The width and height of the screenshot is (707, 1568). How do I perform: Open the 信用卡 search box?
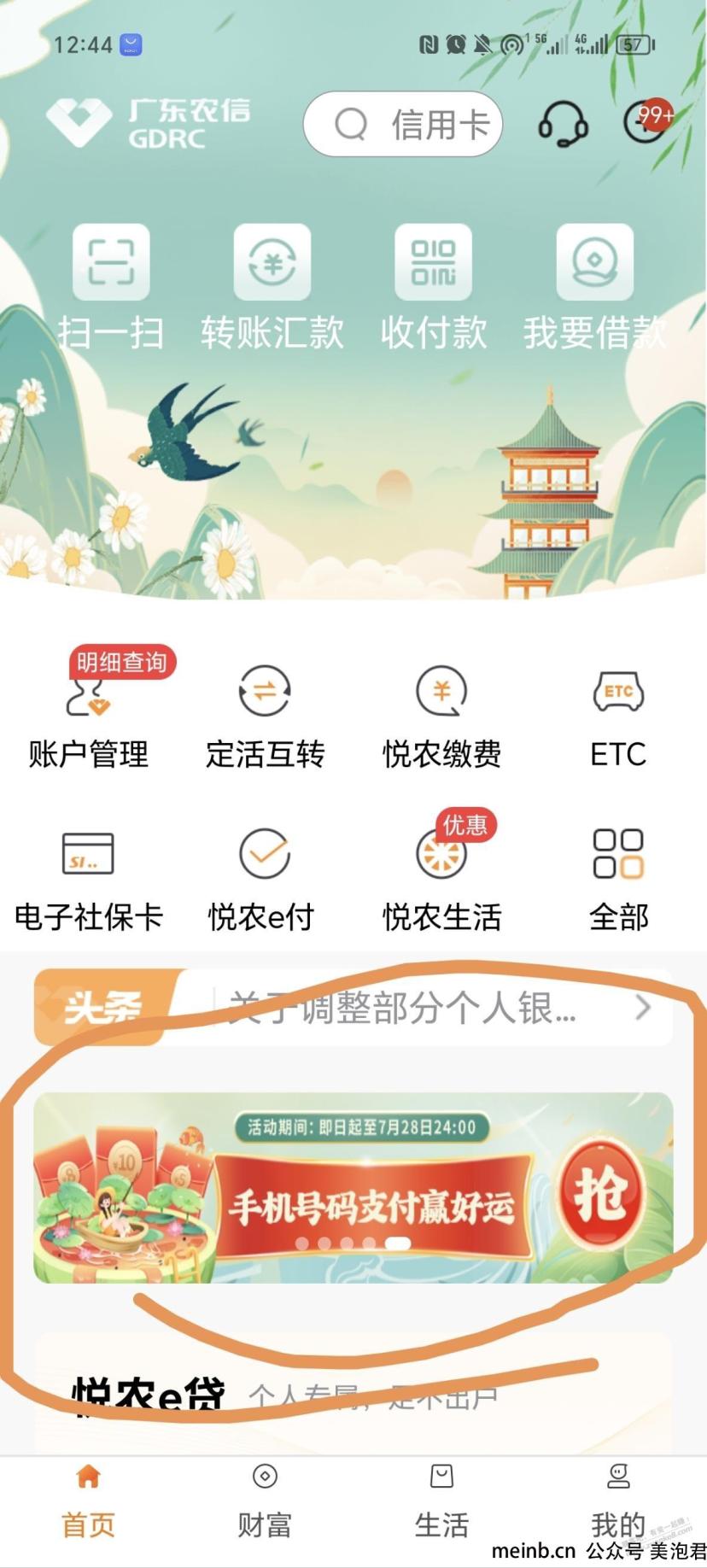tap(402, 125)
